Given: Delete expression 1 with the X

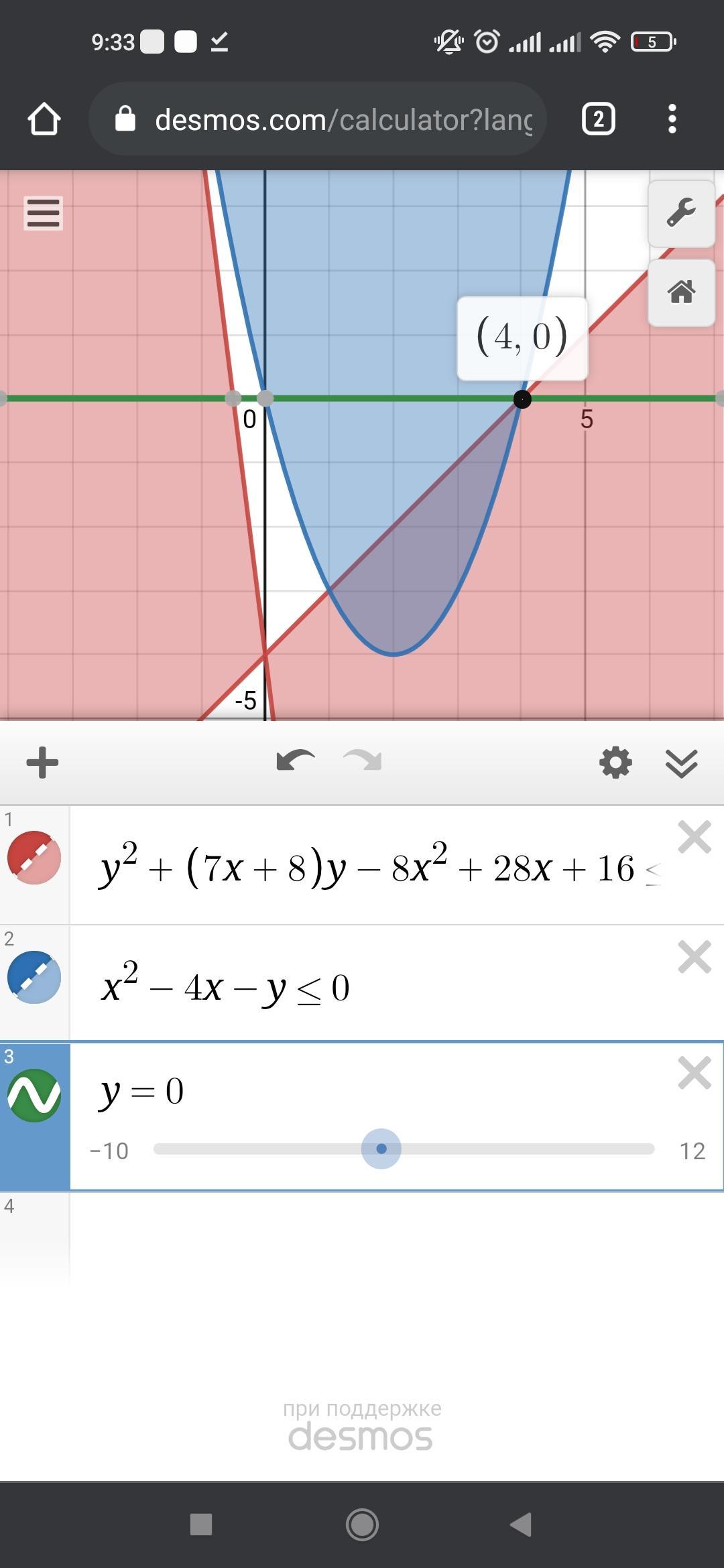Looking at the screenshot, I should 695,837.
